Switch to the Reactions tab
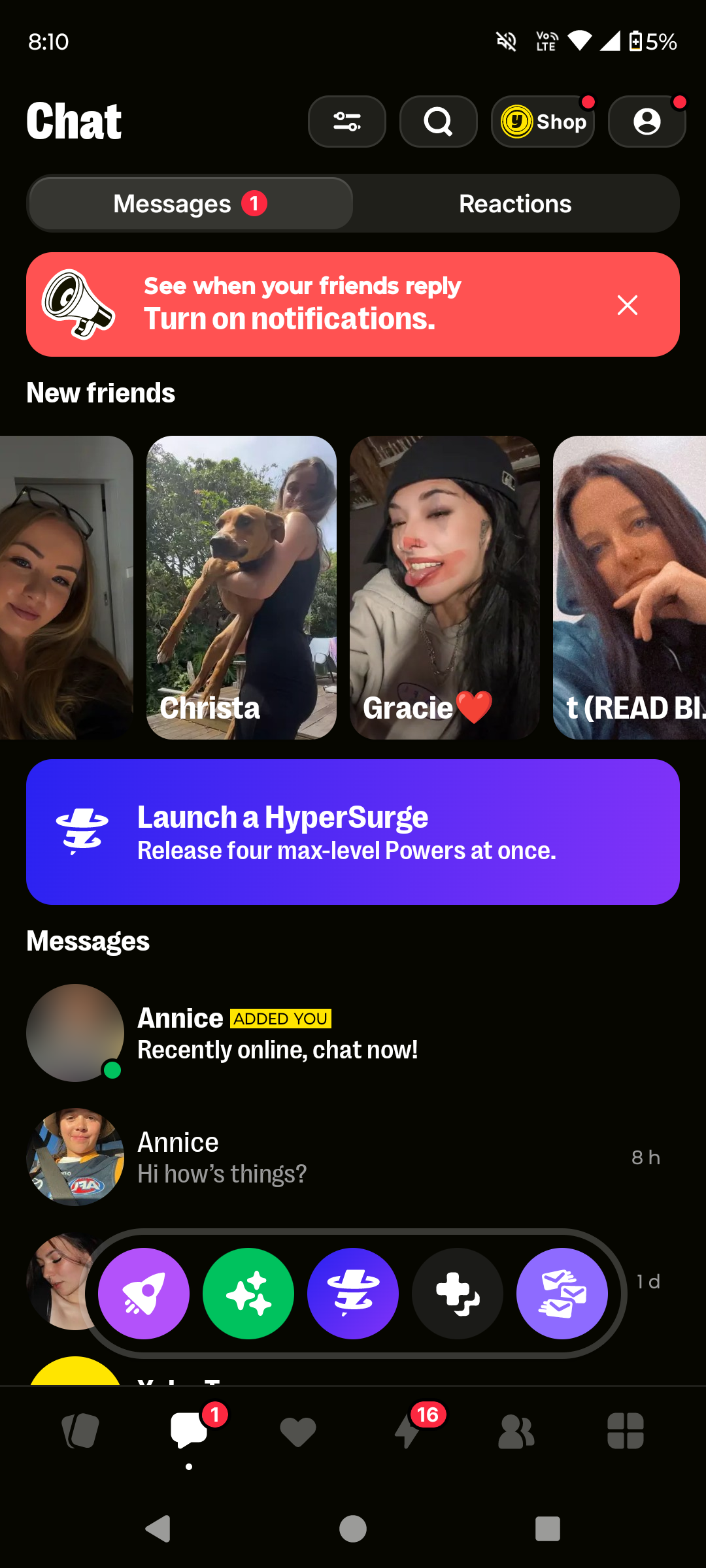This screenshot has width=706, height=1568. point(515,204)
